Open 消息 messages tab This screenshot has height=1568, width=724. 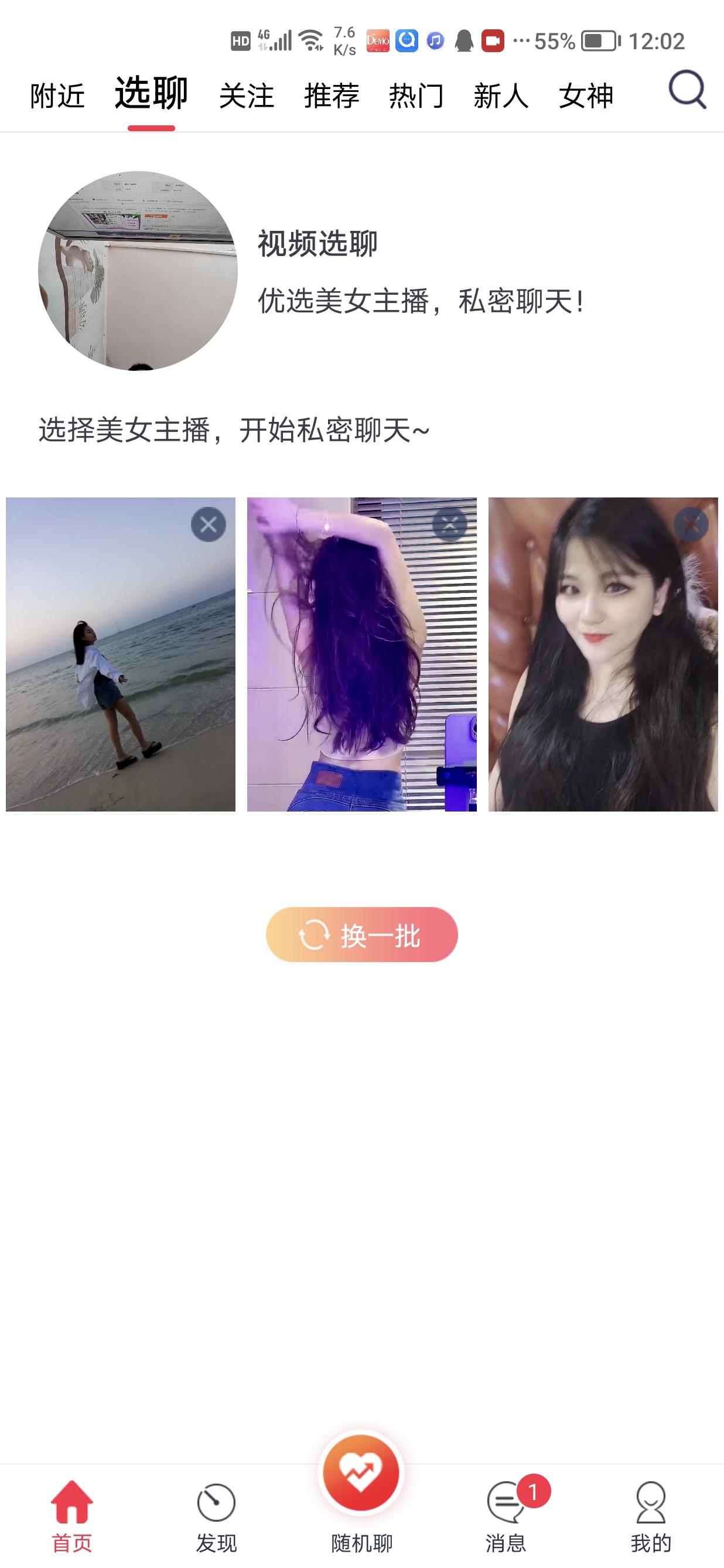click(506, 1516)
